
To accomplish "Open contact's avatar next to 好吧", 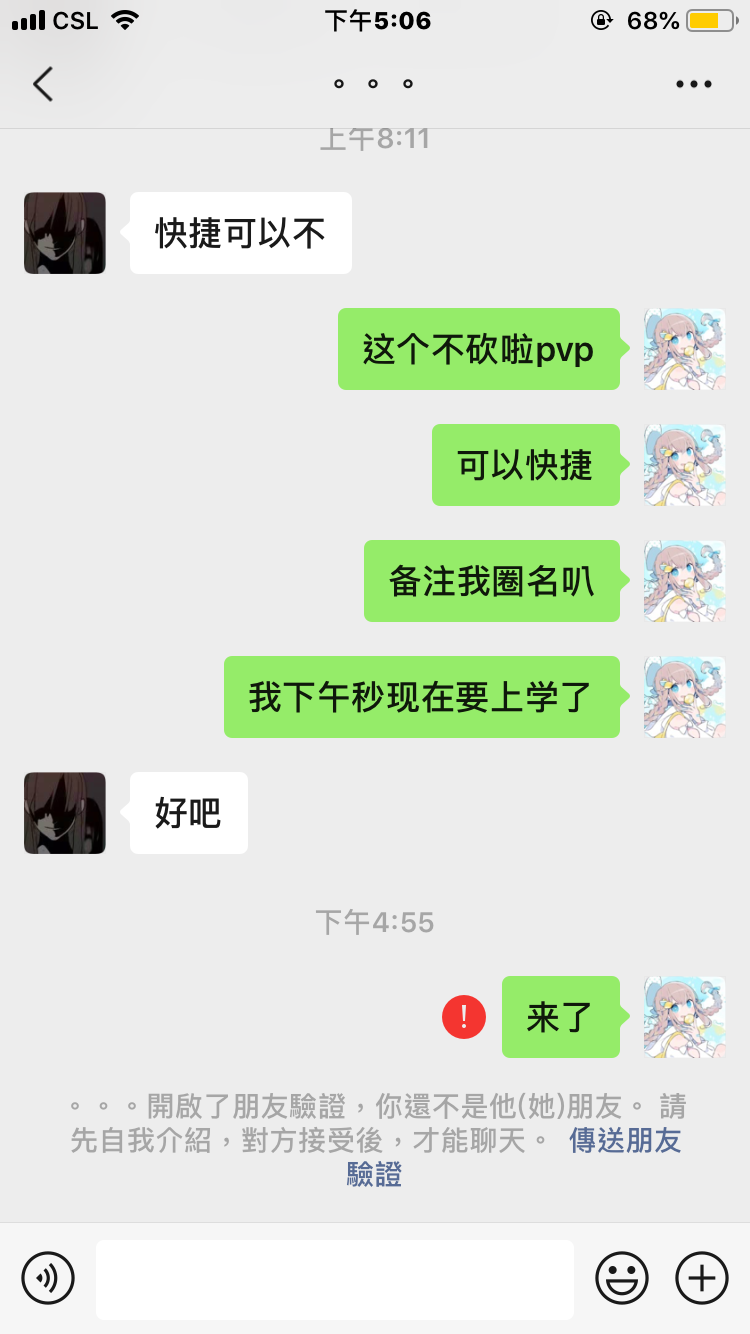I will (65, 813).
